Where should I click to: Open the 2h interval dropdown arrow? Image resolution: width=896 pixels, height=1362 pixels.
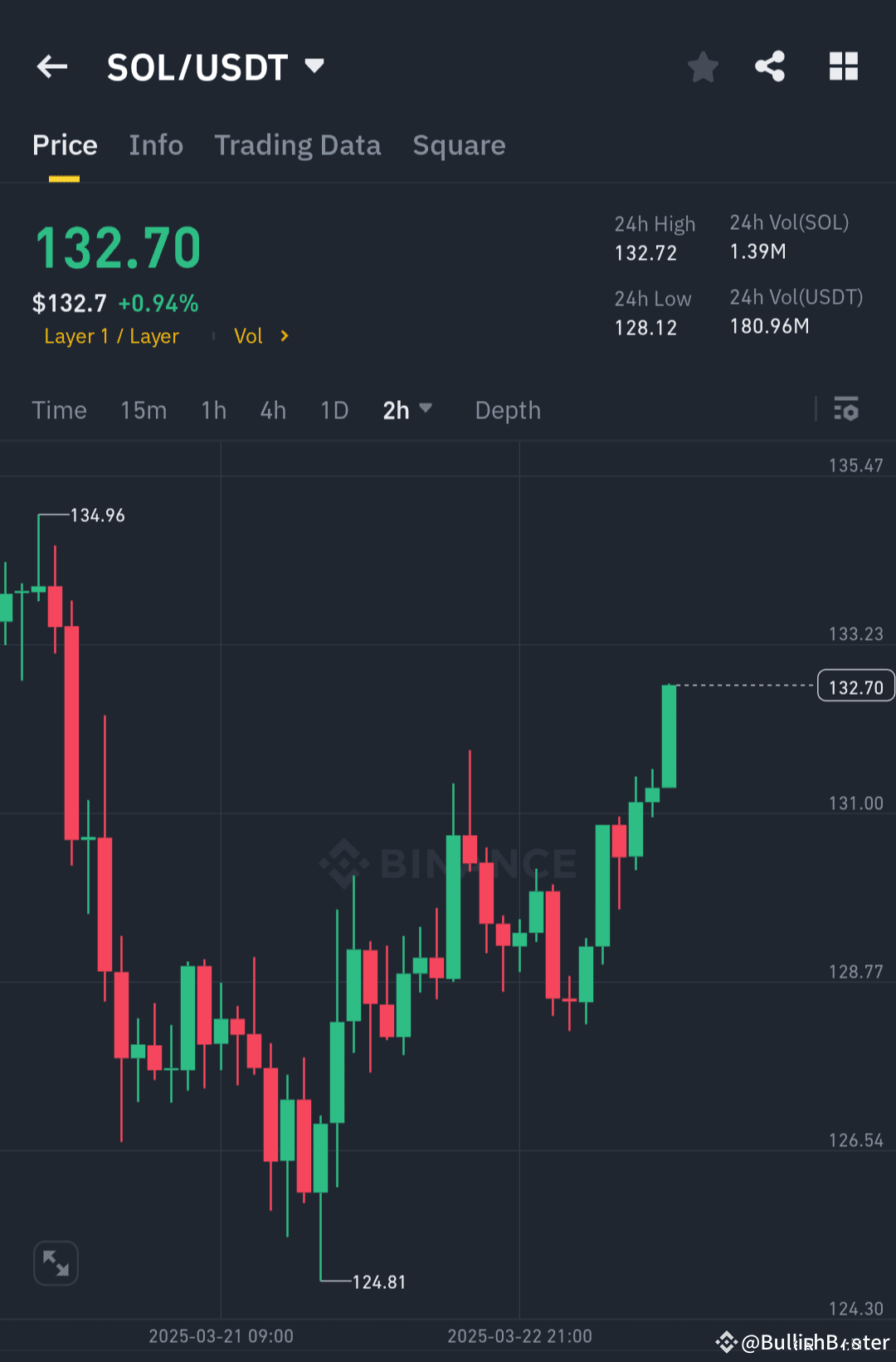[426, 409]
